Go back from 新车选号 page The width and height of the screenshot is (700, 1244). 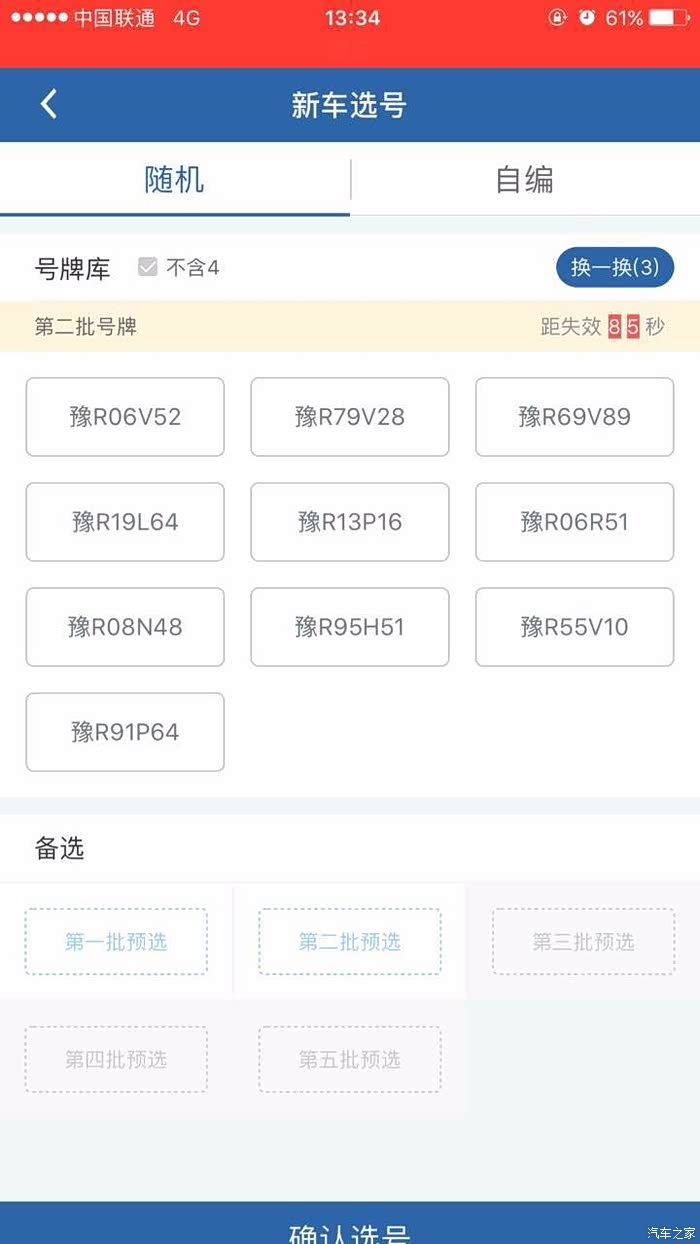click(49, 104)
